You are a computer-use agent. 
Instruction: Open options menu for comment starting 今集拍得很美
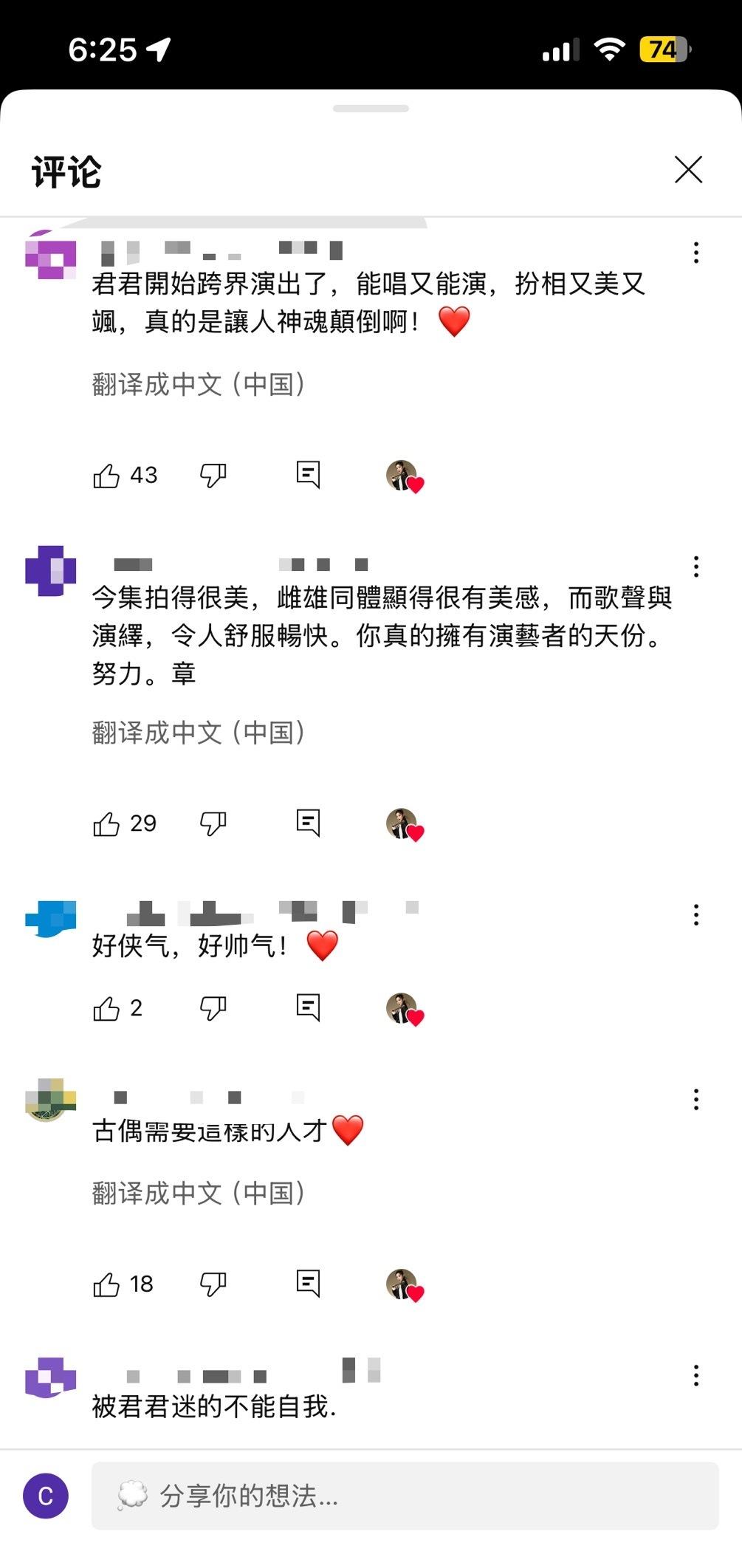click(x=695, y=566)
